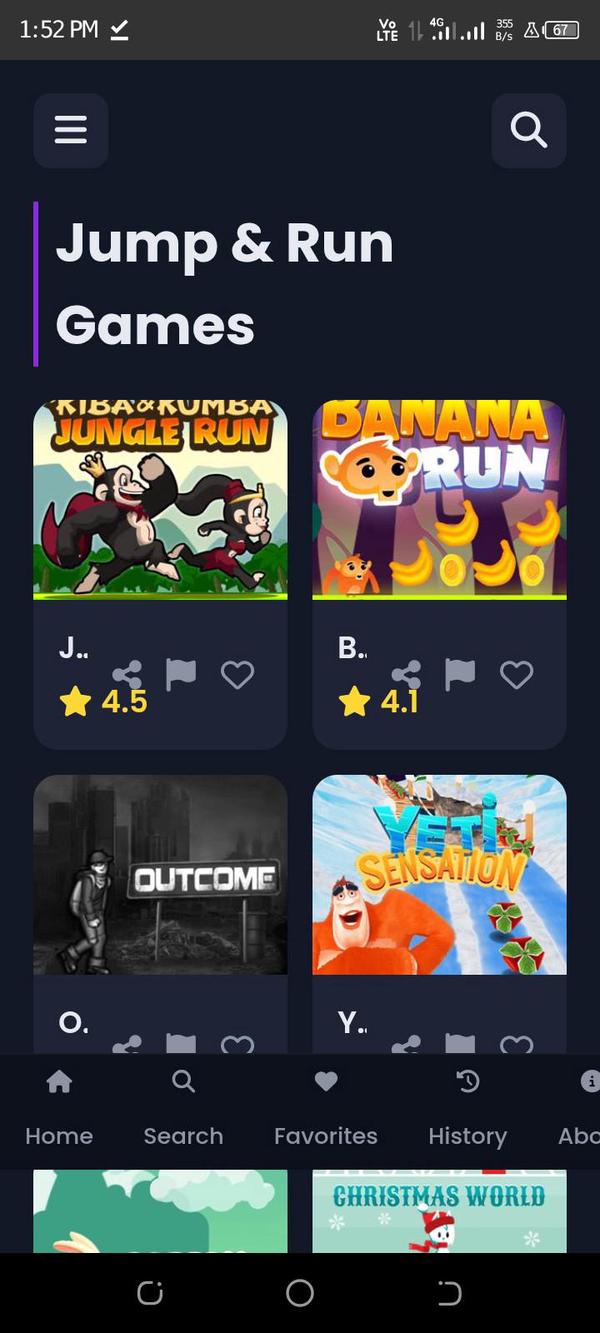Image resolution: width=600 pixels, height=1333 pixels.
Task: Favorite the Banana Run game
Action: click(516, 676)
